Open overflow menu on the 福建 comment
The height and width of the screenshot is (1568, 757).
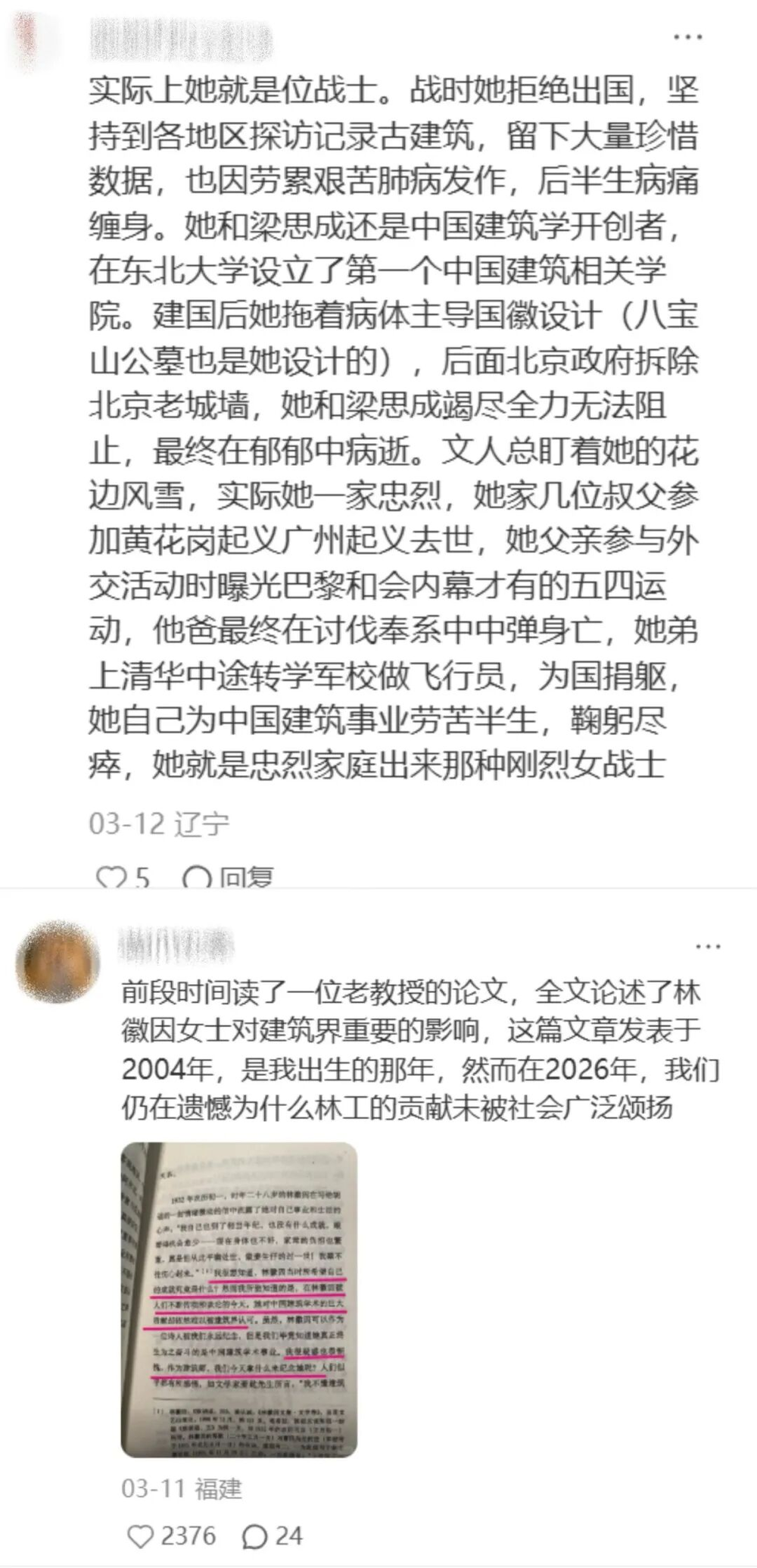[x=708, y=947]
